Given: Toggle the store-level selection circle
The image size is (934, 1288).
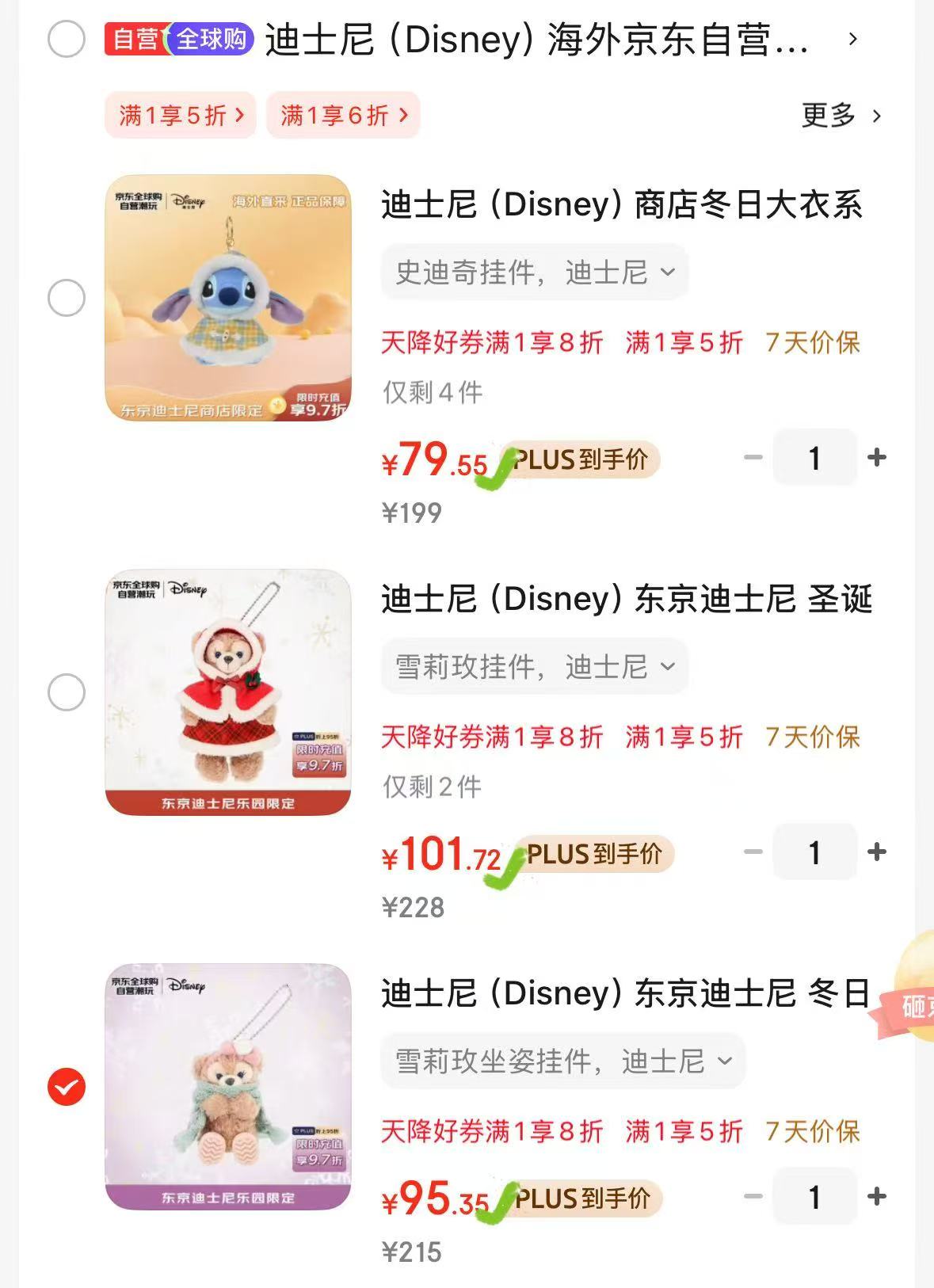Looking at the screenshot, I should 67,38.
